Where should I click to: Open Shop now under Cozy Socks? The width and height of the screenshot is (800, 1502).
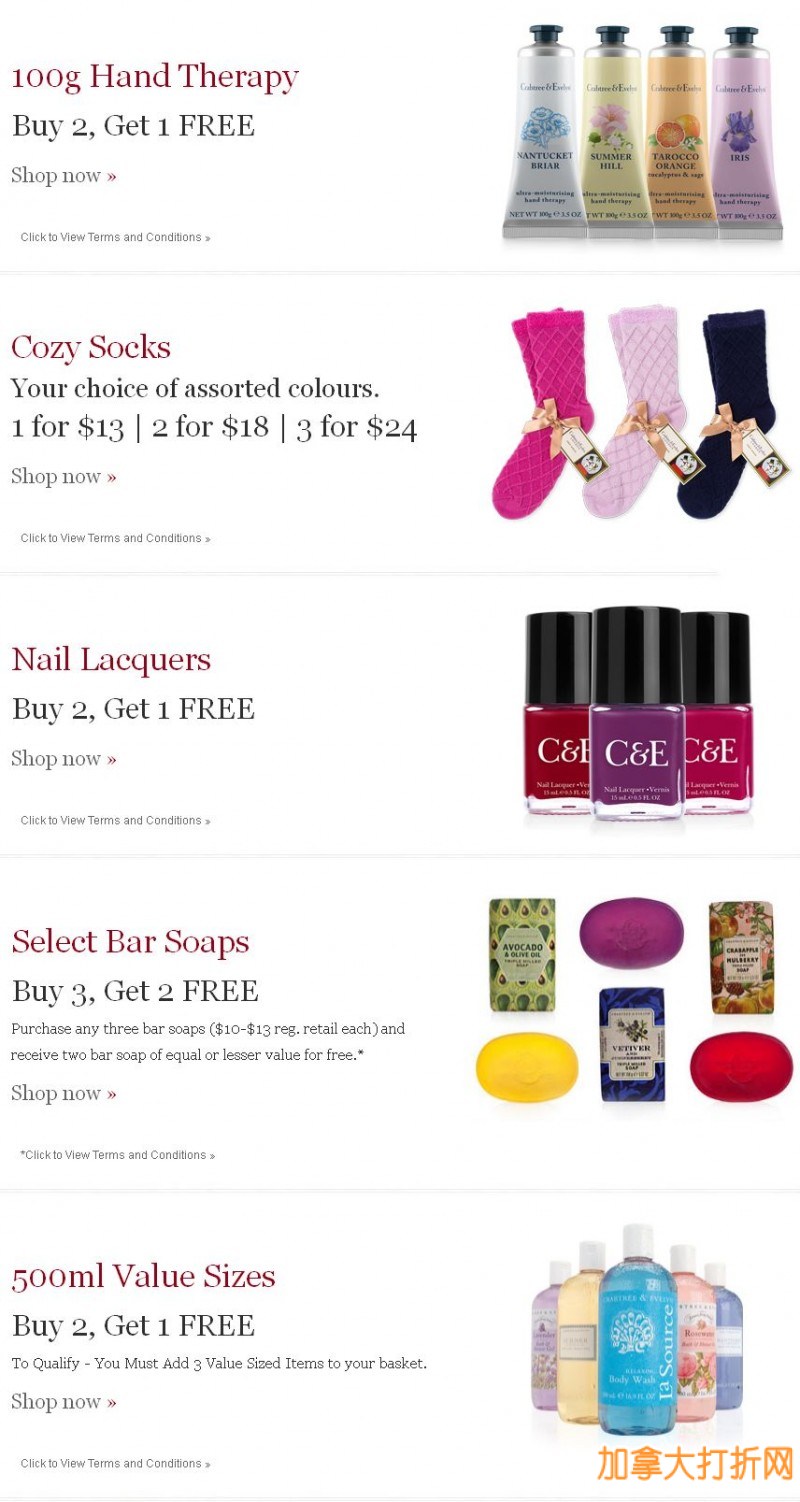coord(63,477)
